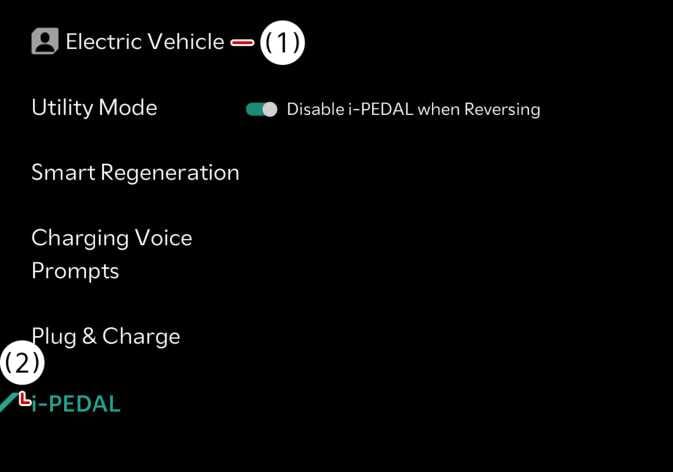The image size is (673, 472).
Task: Select Charging Voice Prompts option
Action: tap(111, 254)
